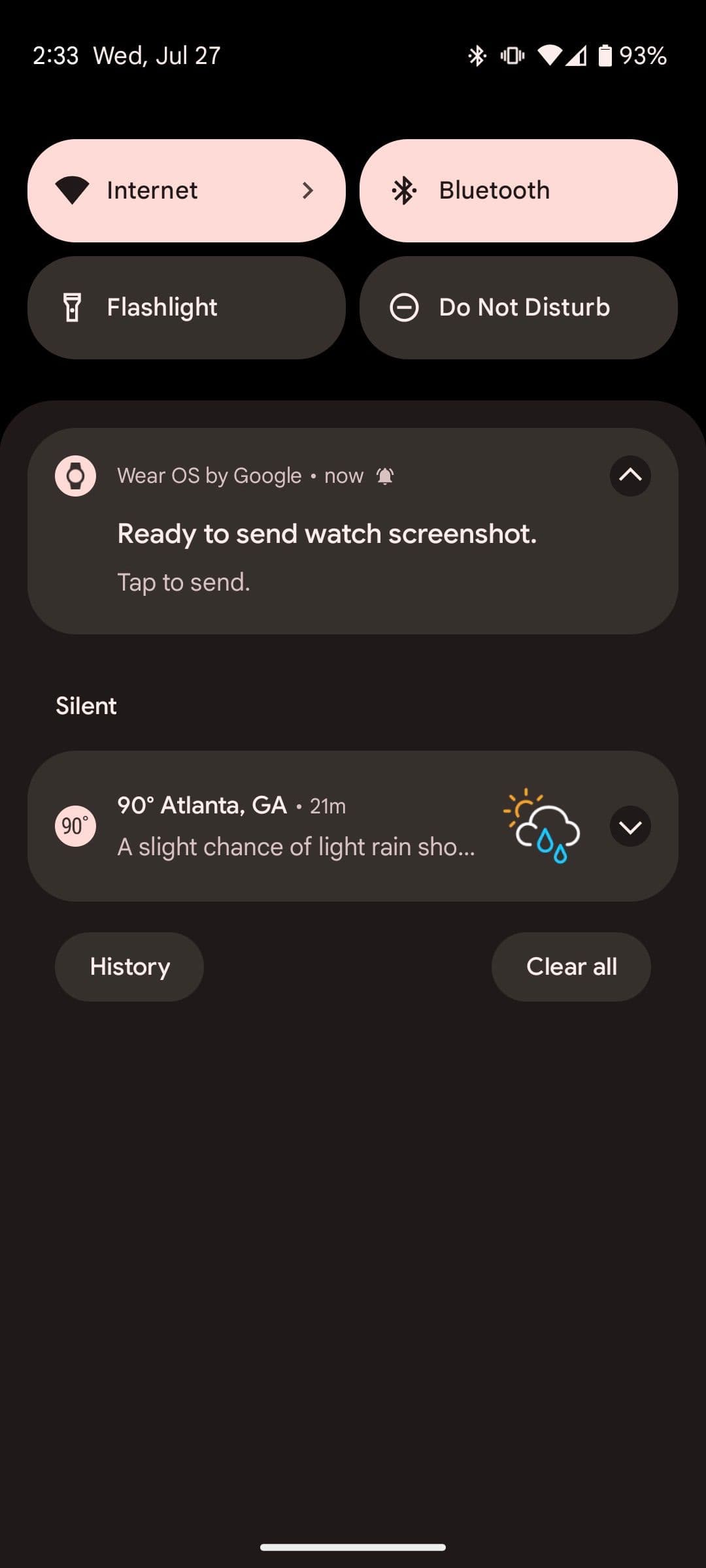
Task: Clear all notifications
Action: pos(571,966)
